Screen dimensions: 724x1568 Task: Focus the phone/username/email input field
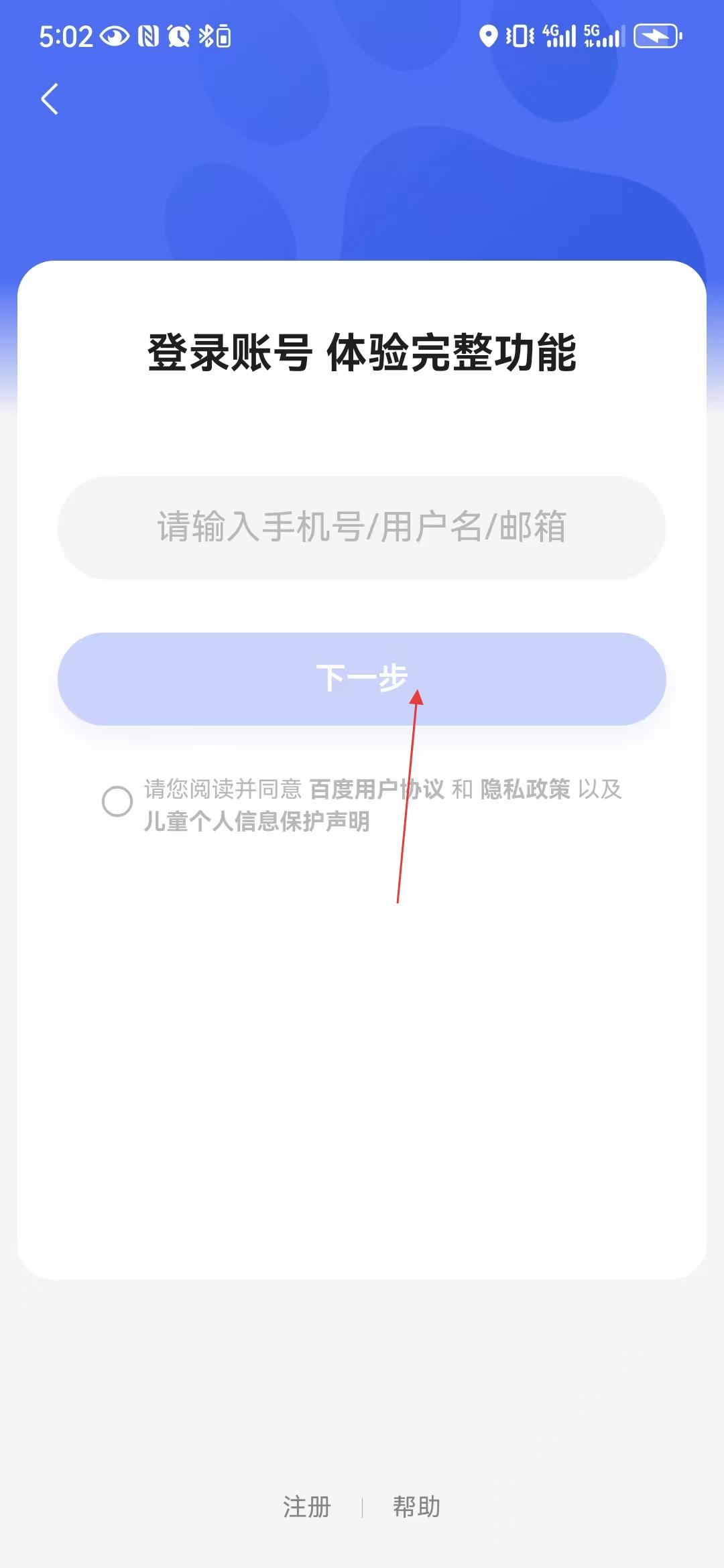pyautogui.click(x=362, y=527)
